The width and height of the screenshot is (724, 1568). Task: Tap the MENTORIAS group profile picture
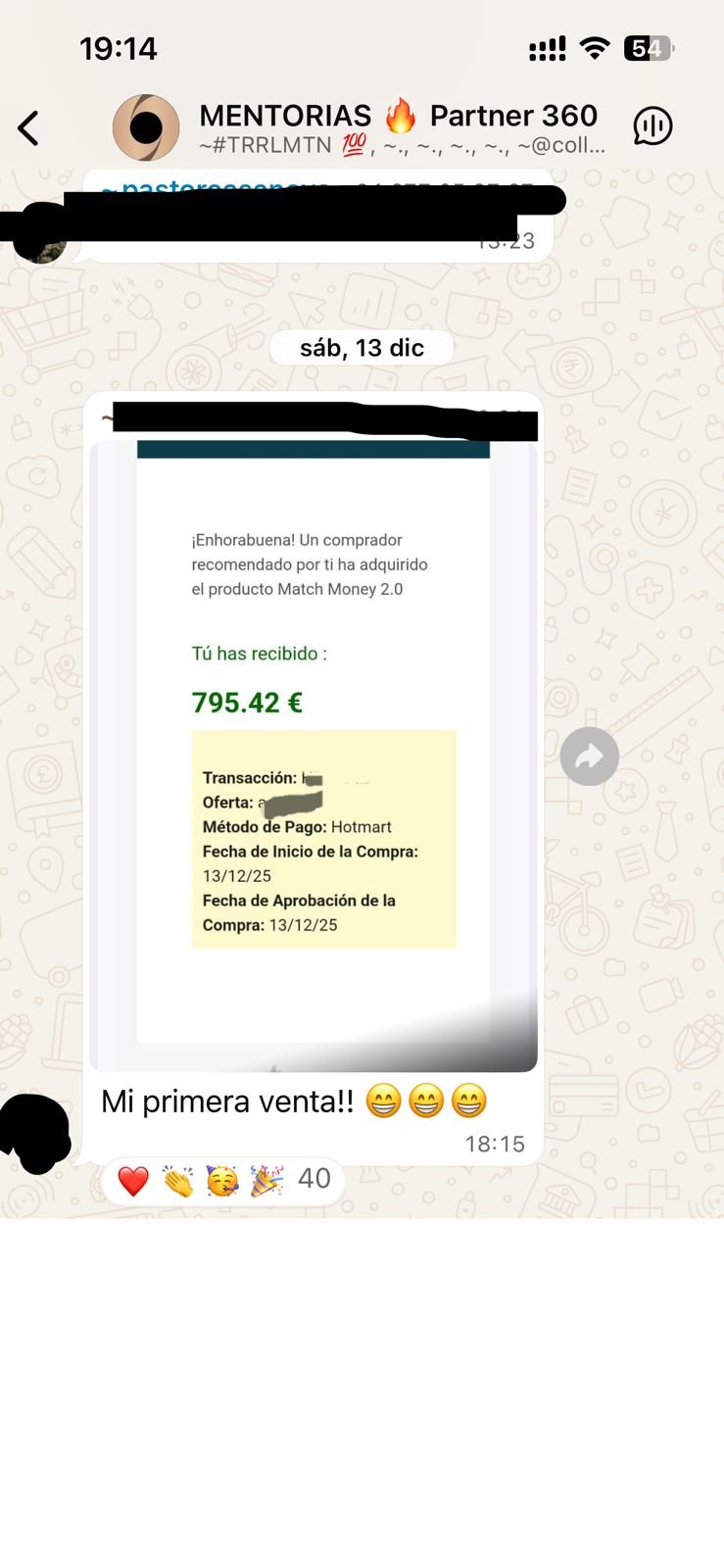(x=147, y=126)
